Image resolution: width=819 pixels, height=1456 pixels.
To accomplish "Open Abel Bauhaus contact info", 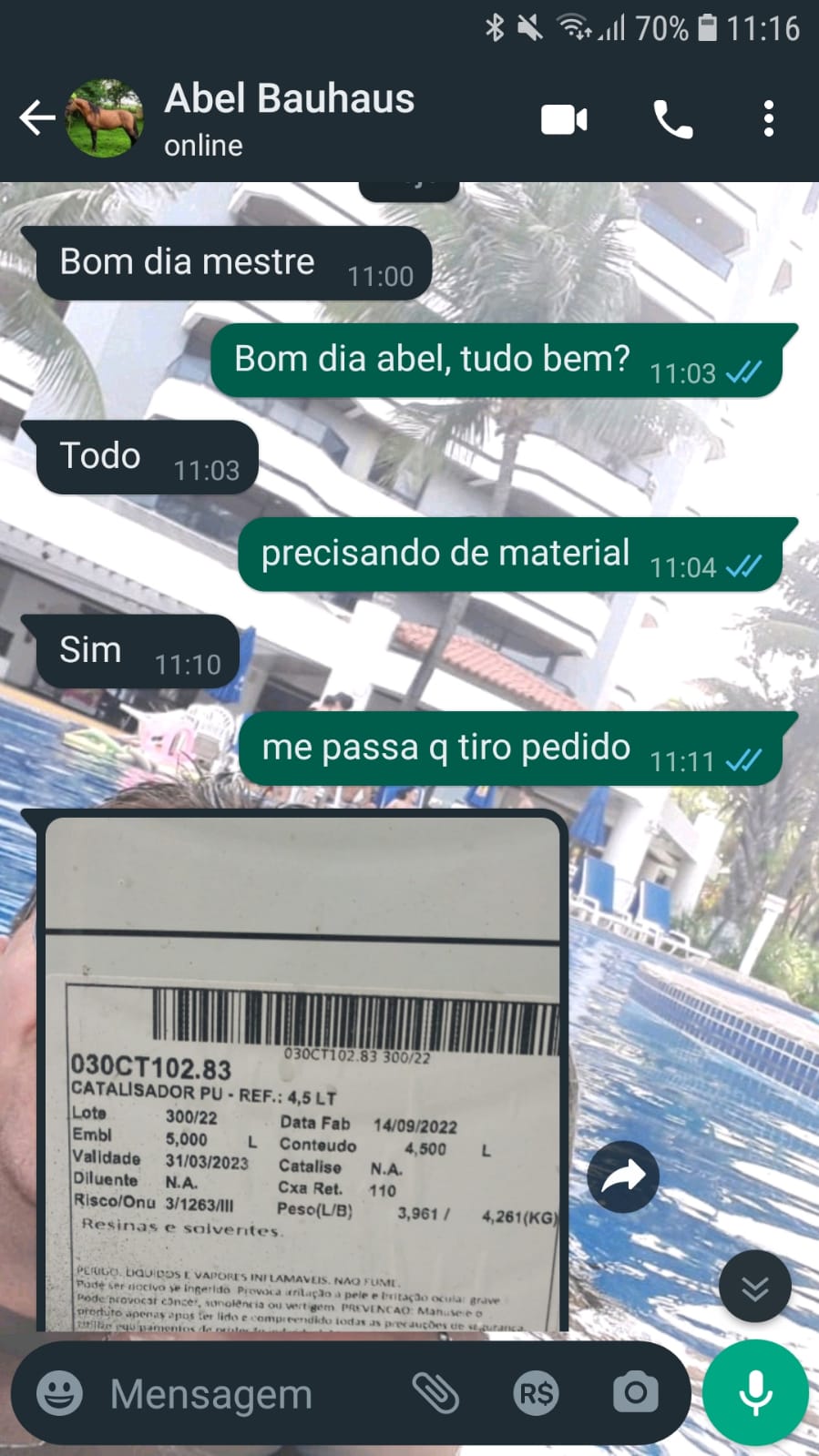I will pyautogui.click(x=289, y=117).
